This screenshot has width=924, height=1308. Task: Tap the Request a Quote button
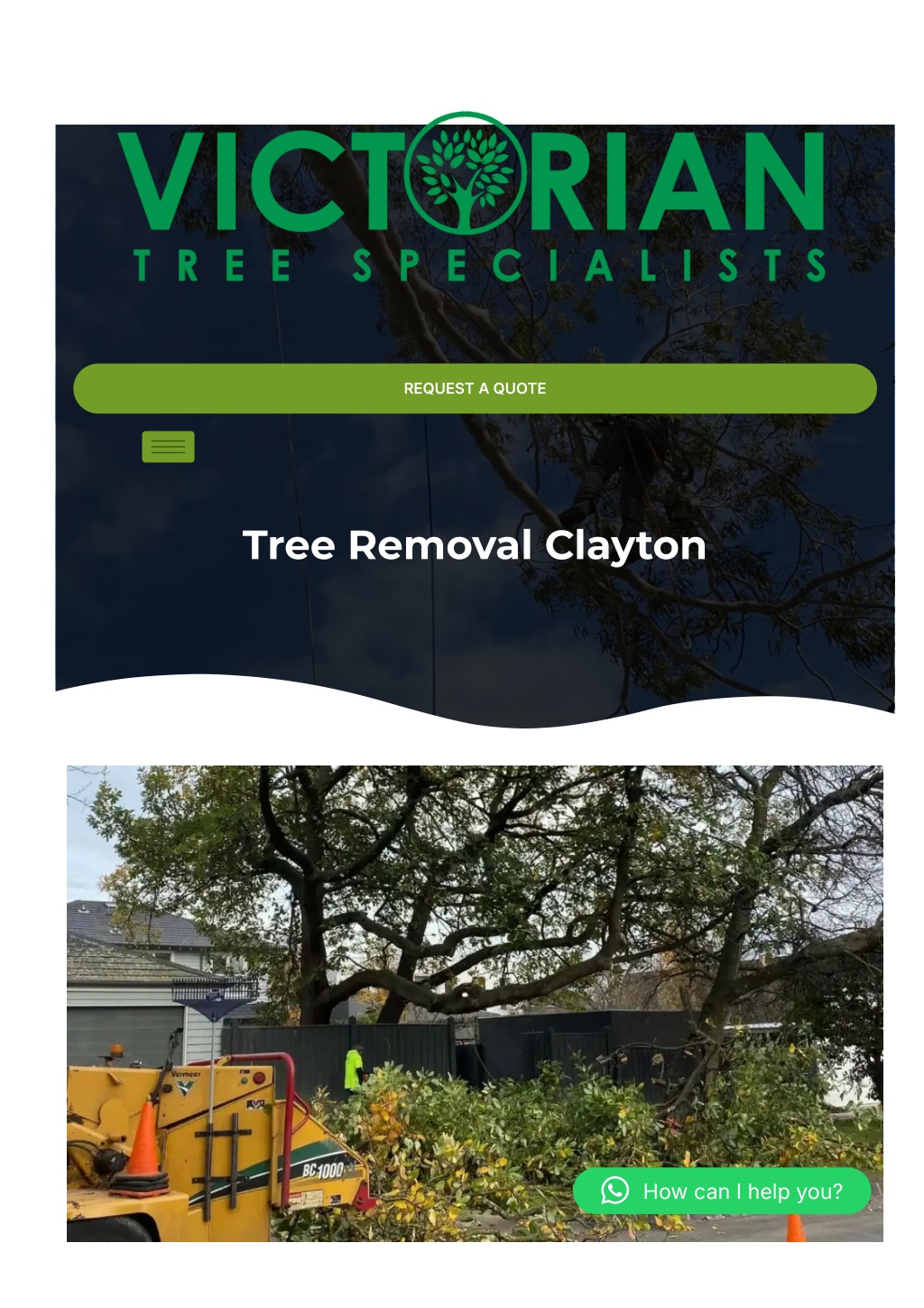475,388
